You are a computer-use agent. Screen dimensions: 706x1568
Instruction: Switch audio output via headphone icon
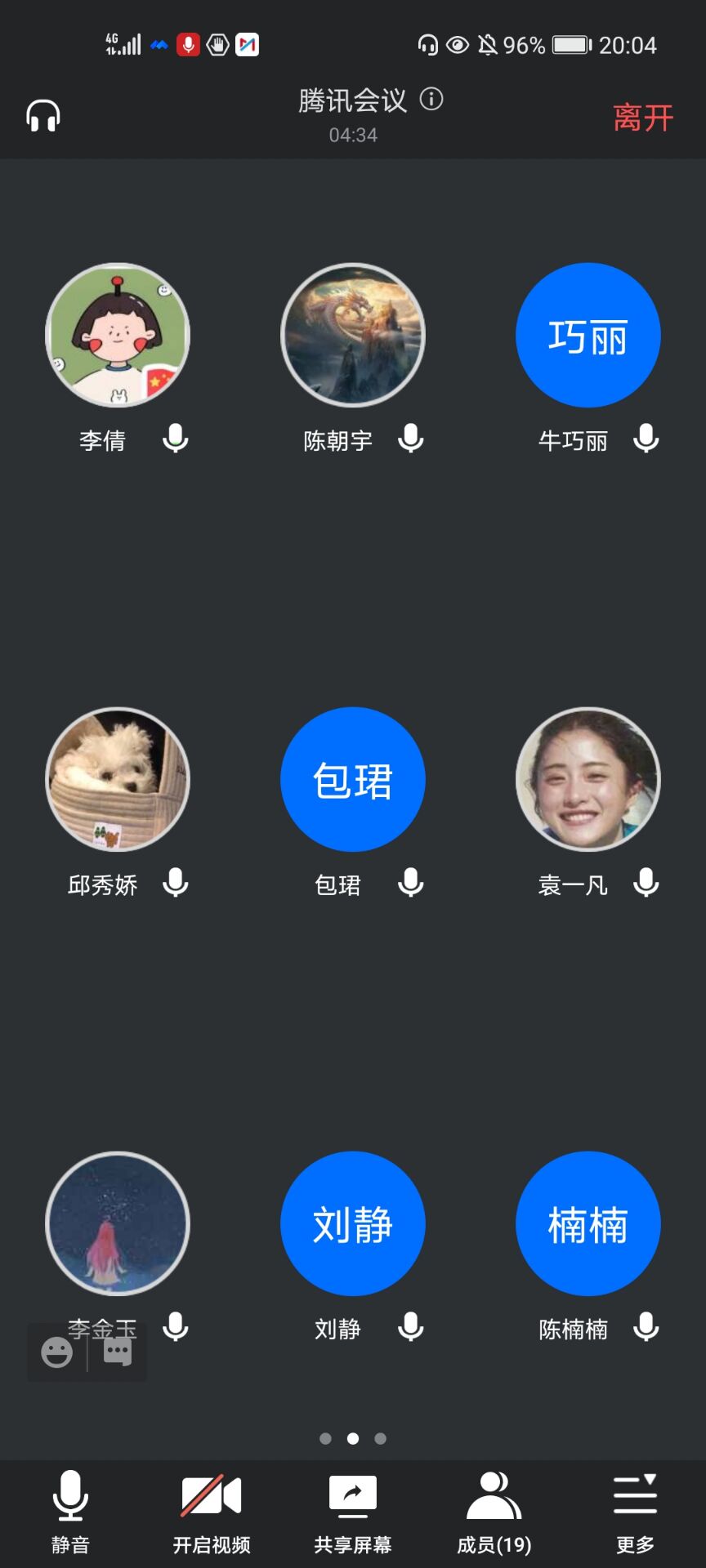[43, 116]
